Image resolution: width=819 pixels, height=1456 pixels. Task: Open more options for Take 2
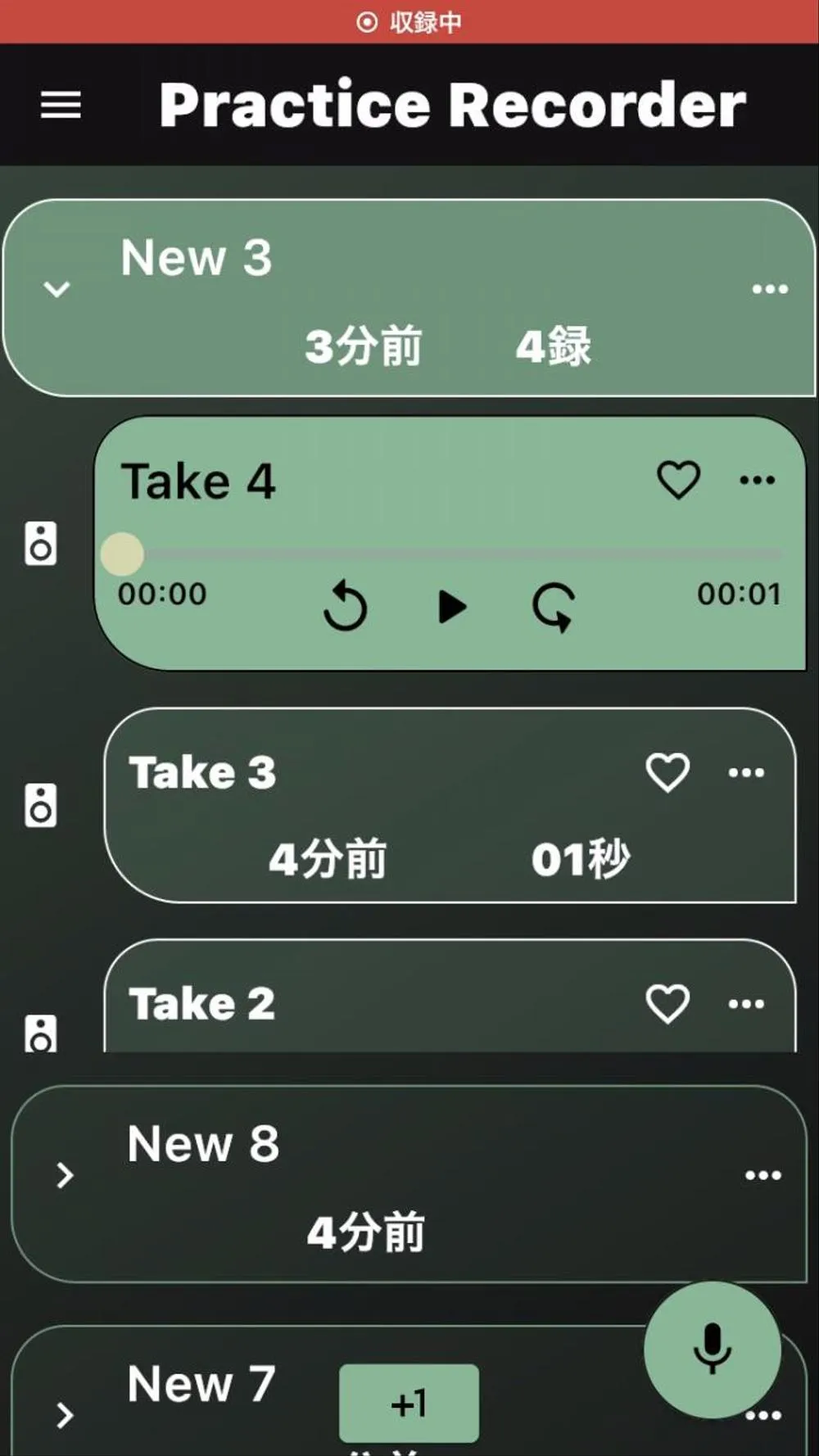(746, 1004)
